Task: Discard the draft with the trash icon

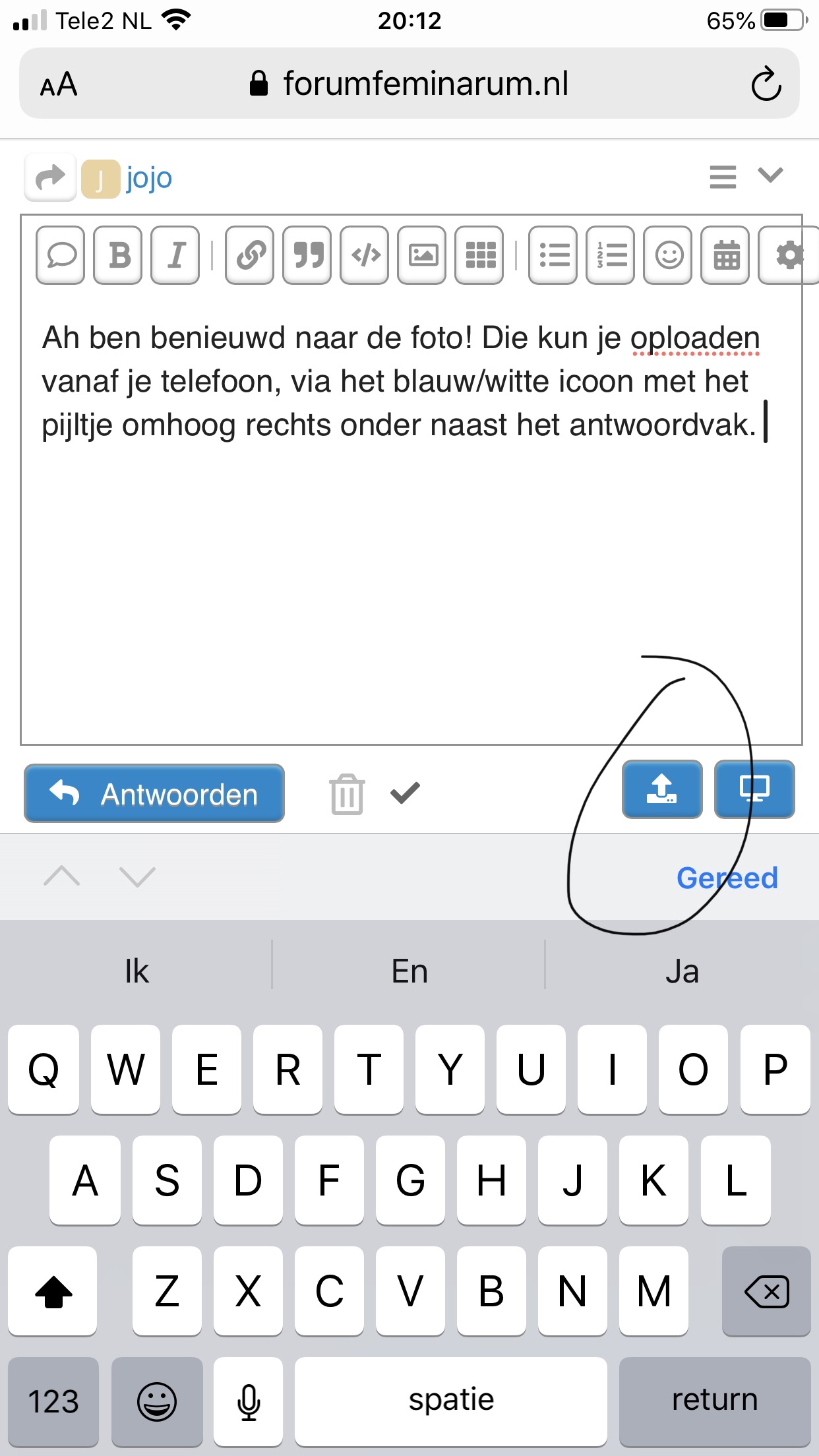Action: coord(347,794)
